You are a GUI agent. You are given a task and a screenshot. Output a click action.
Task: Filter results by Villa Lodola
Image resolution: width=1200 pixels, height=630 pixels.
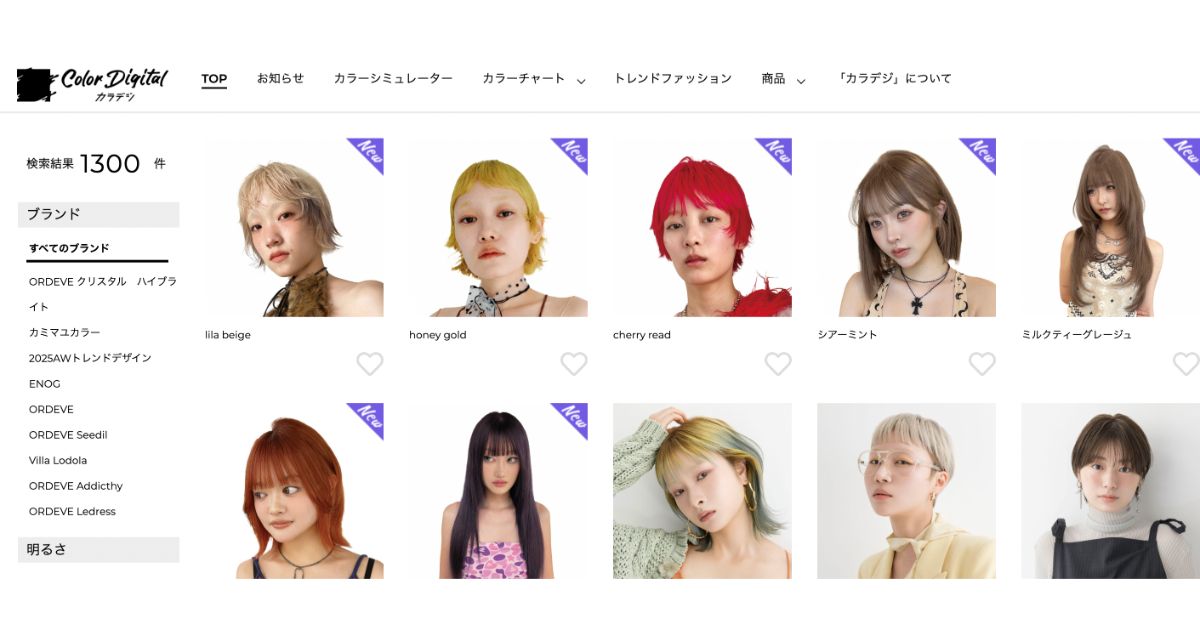coord(58,461)
